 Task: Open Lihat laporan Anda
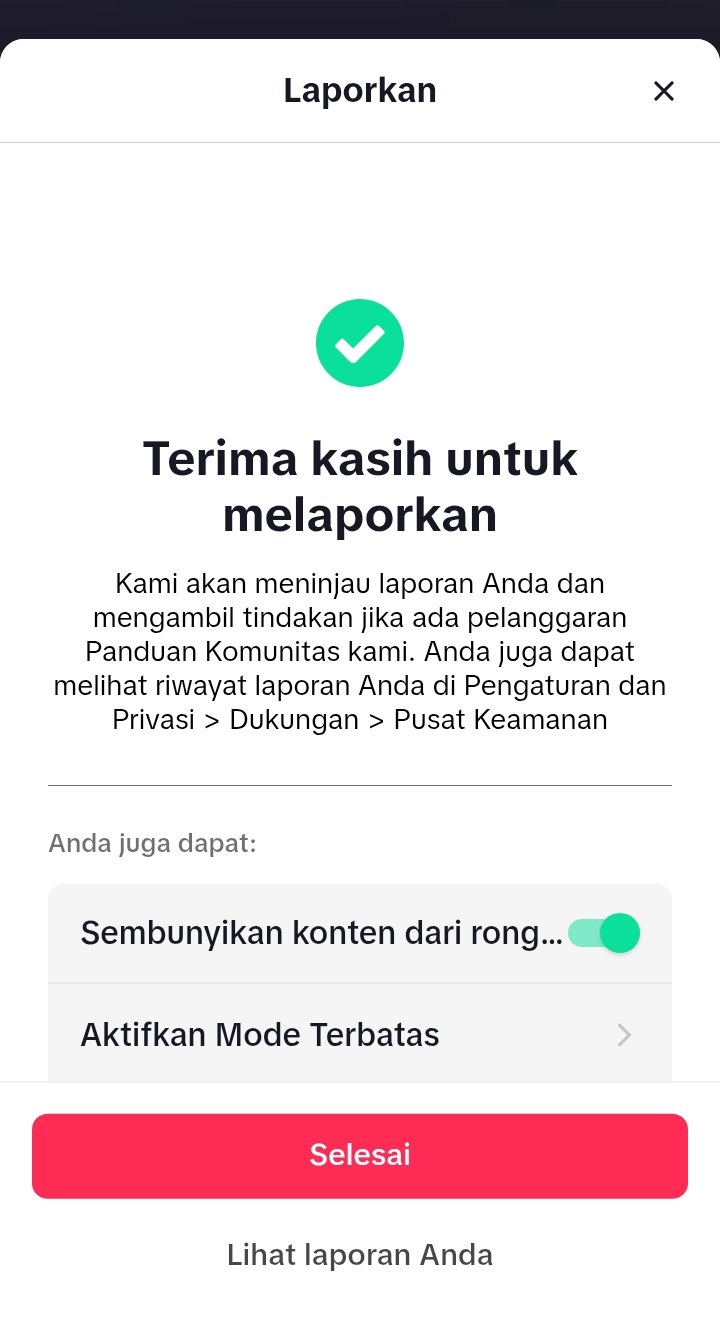pyautogui.click(x=360, y=1254)
